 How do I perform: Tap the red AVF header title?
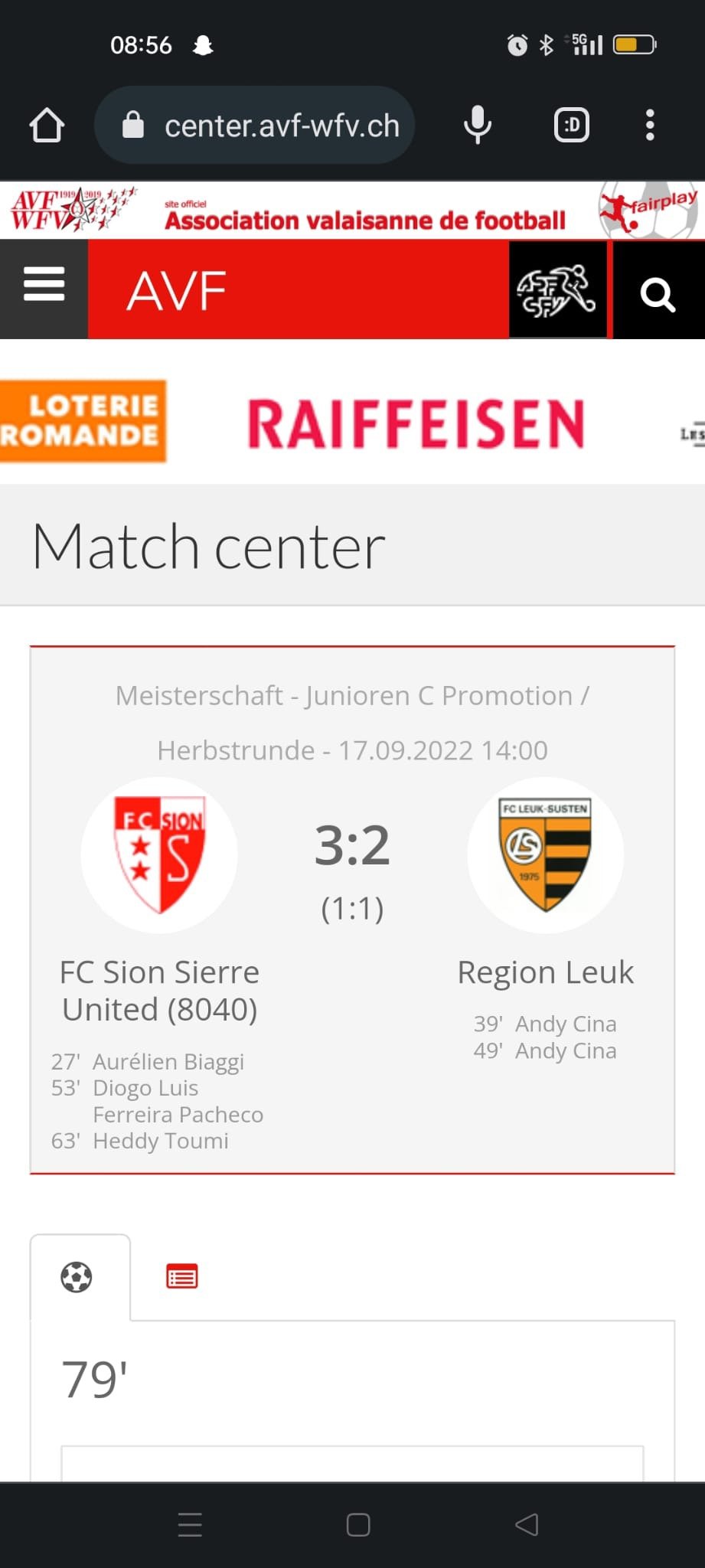[177, 291]
